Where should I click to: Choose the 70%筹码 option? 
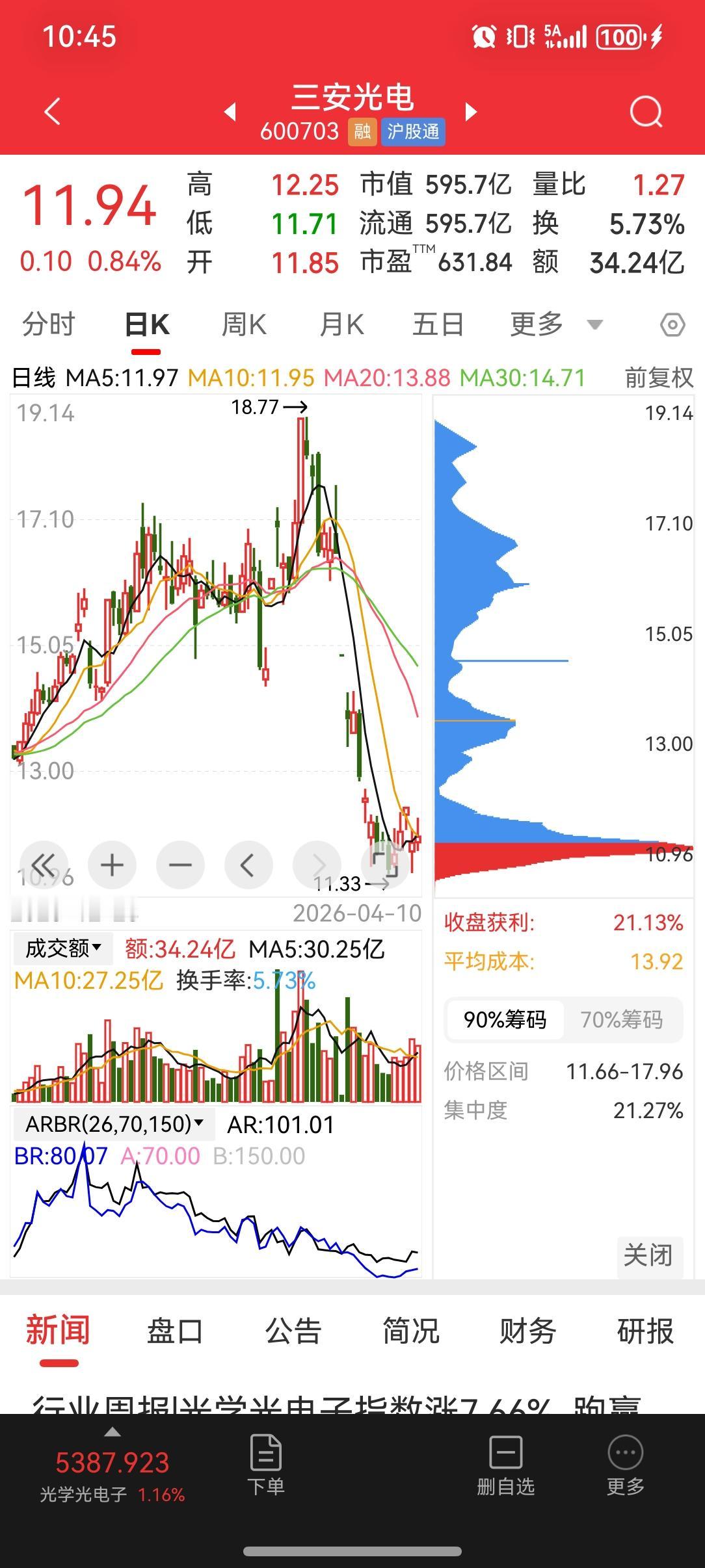tap(621, 1019)
